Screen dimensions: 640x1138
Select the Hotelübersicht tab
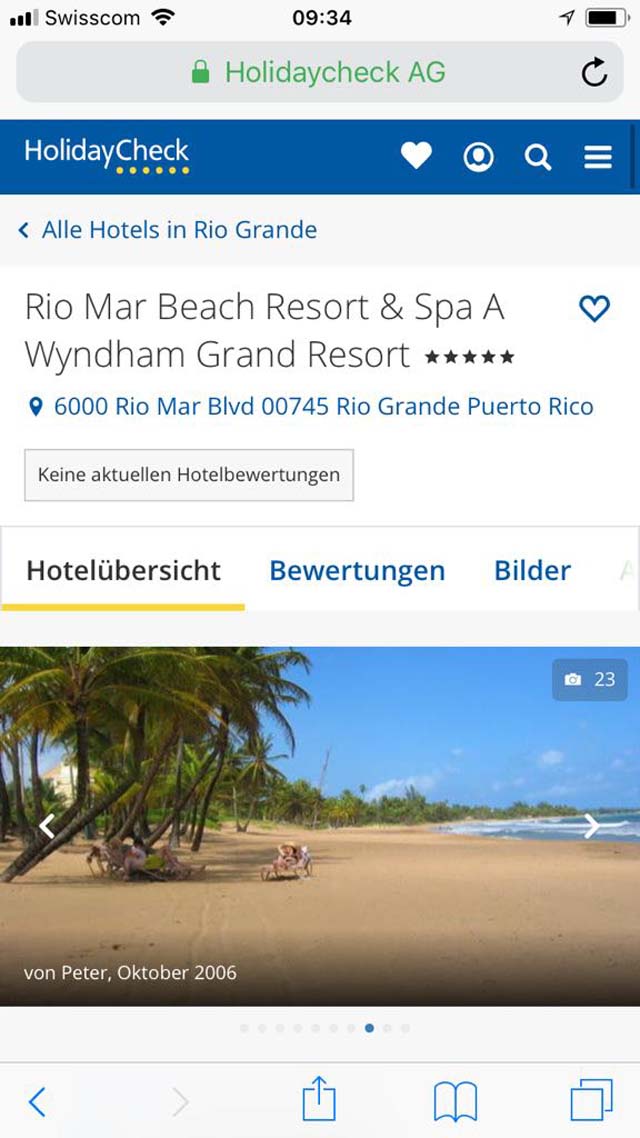tap(123, 570)
